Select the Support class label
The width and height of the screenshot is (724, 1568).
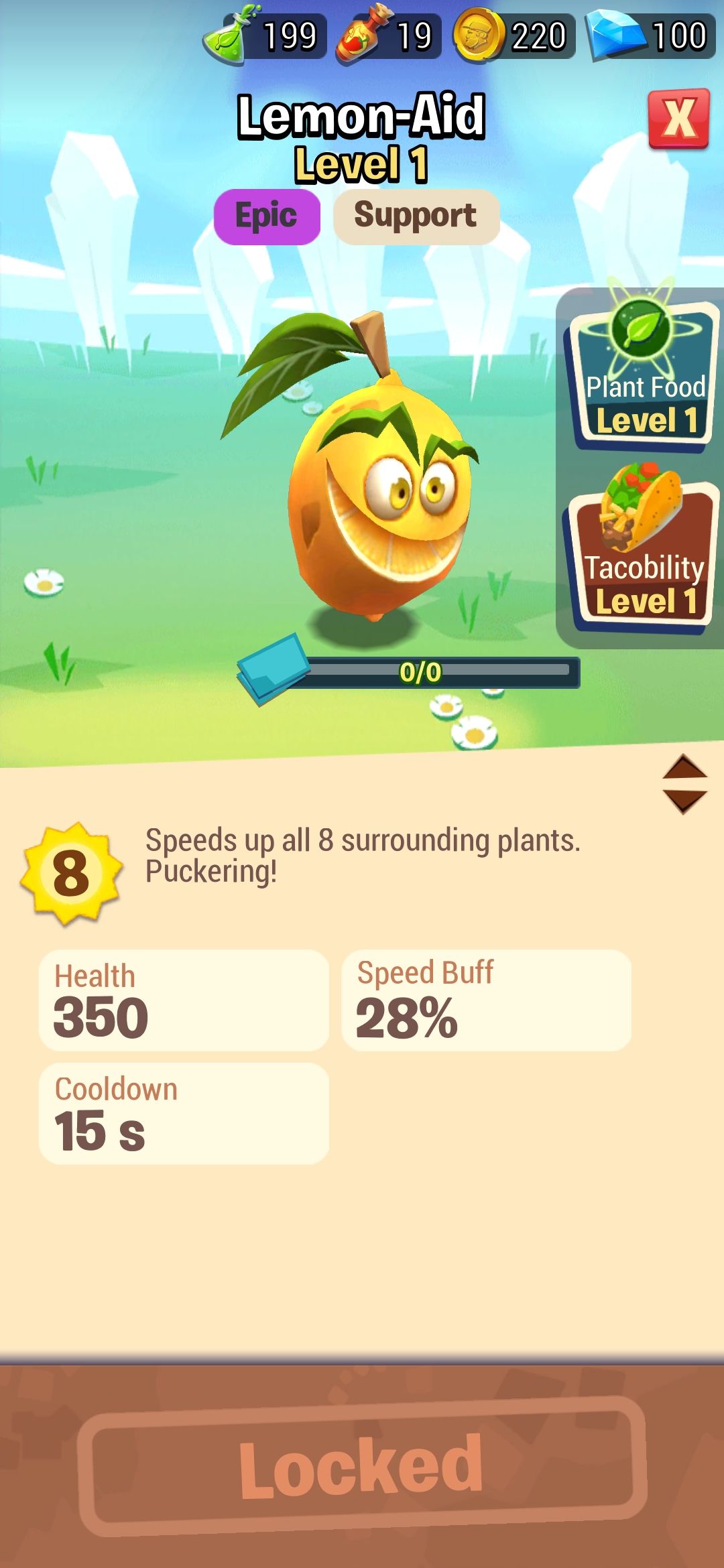click(415, 216)
